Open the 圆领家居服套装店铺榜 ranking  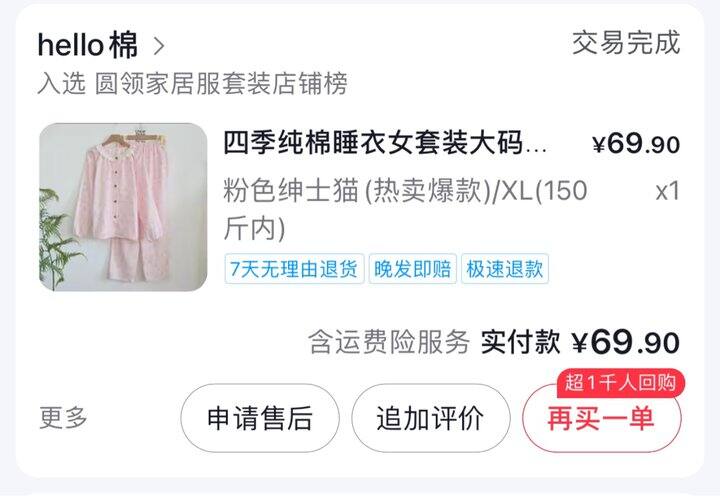click(x=192, y=84)
